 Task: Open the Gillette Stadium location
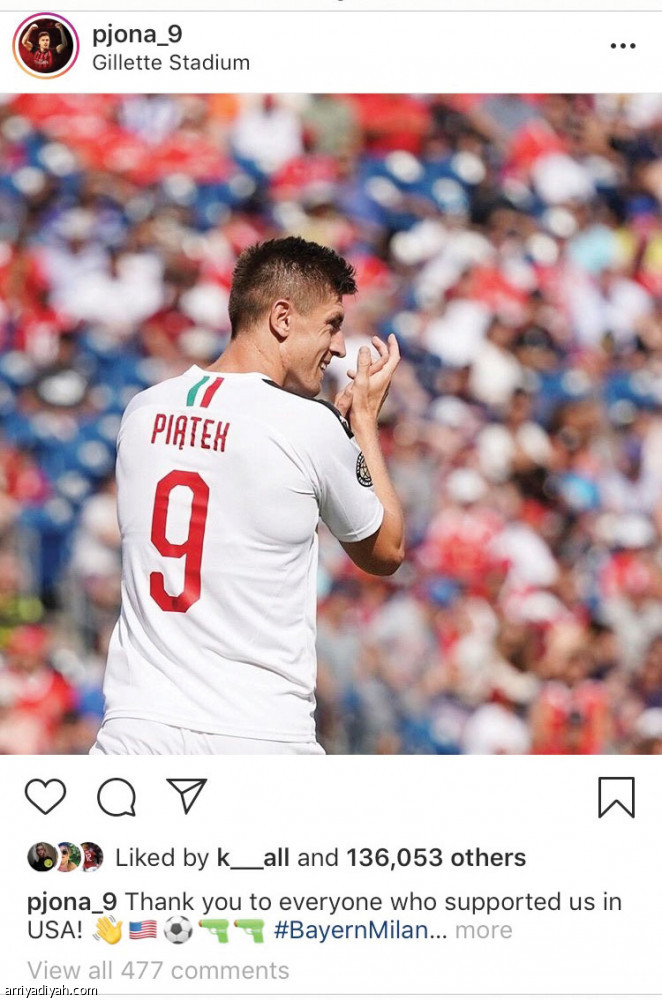pyautogui.click(x=171, y=62)
